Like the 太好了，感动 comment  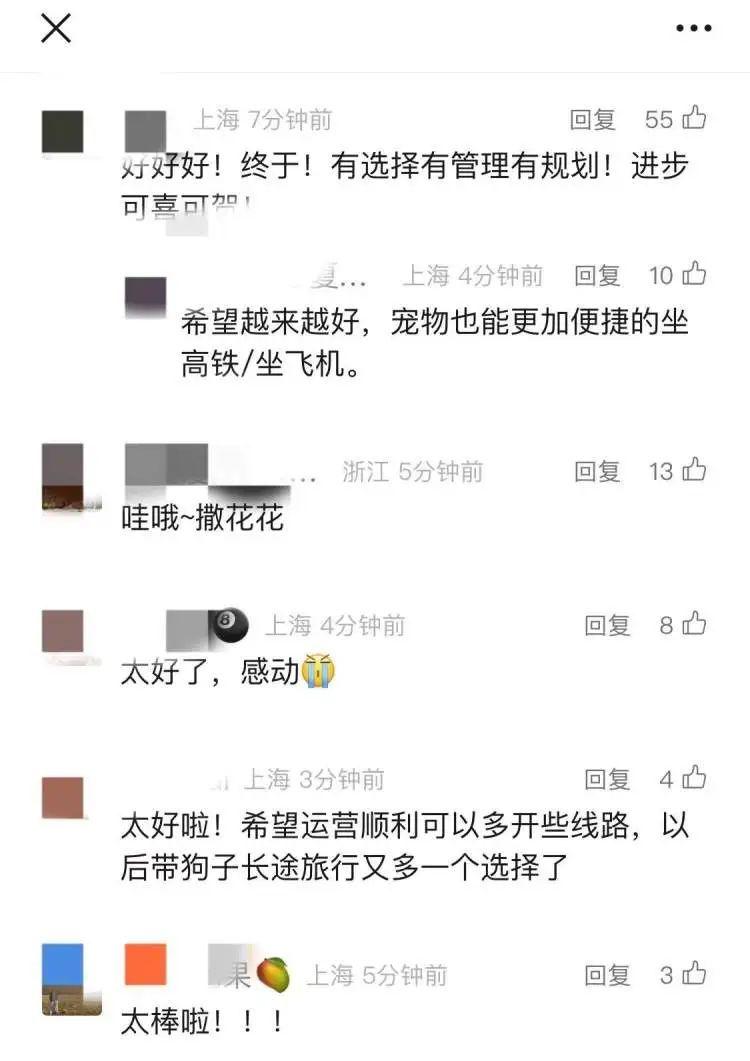click(x=694, y=625)
